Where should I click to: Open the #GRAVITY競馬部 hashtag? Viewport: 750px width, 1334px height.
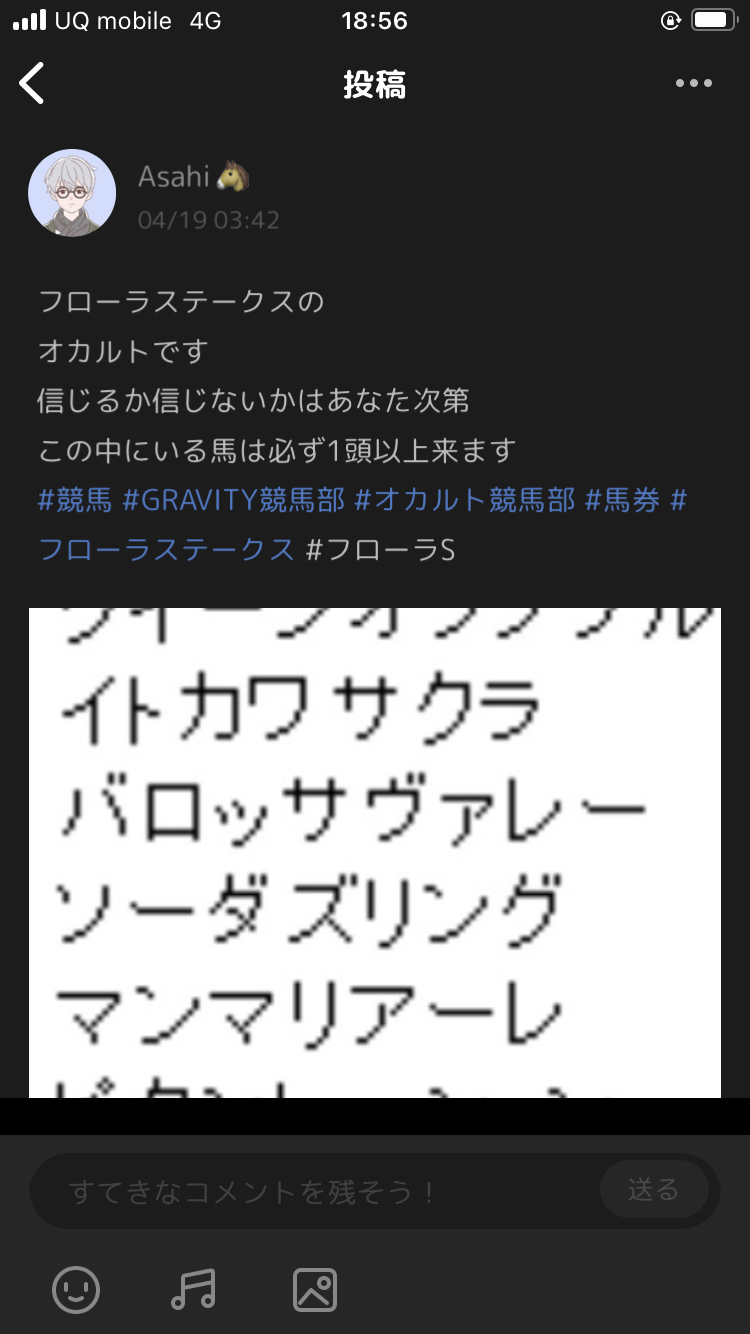tap(233, 500)
